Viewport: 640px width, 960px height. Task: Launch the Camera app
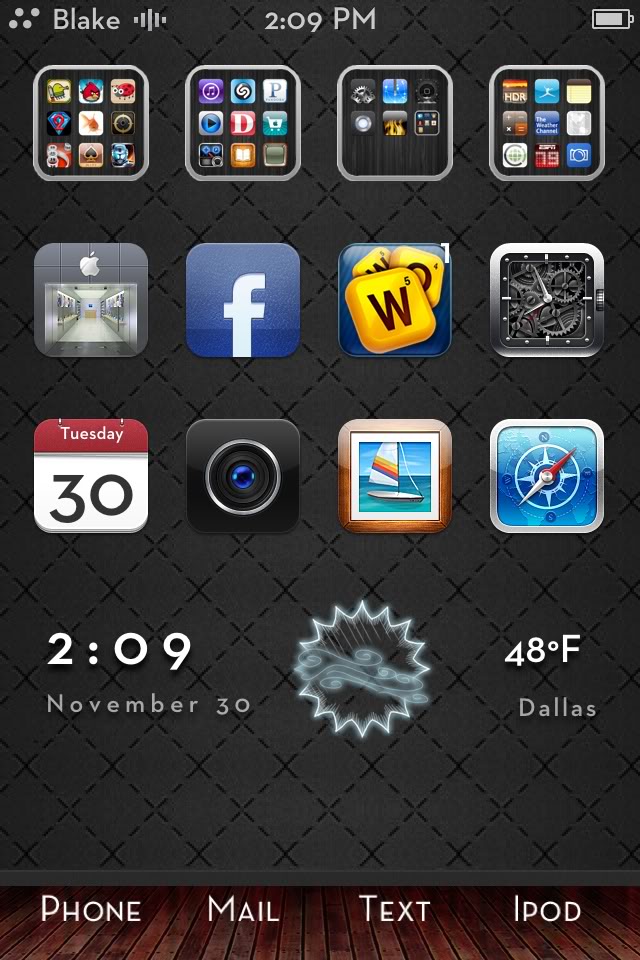pyautogui.click(x=243, y=476)
